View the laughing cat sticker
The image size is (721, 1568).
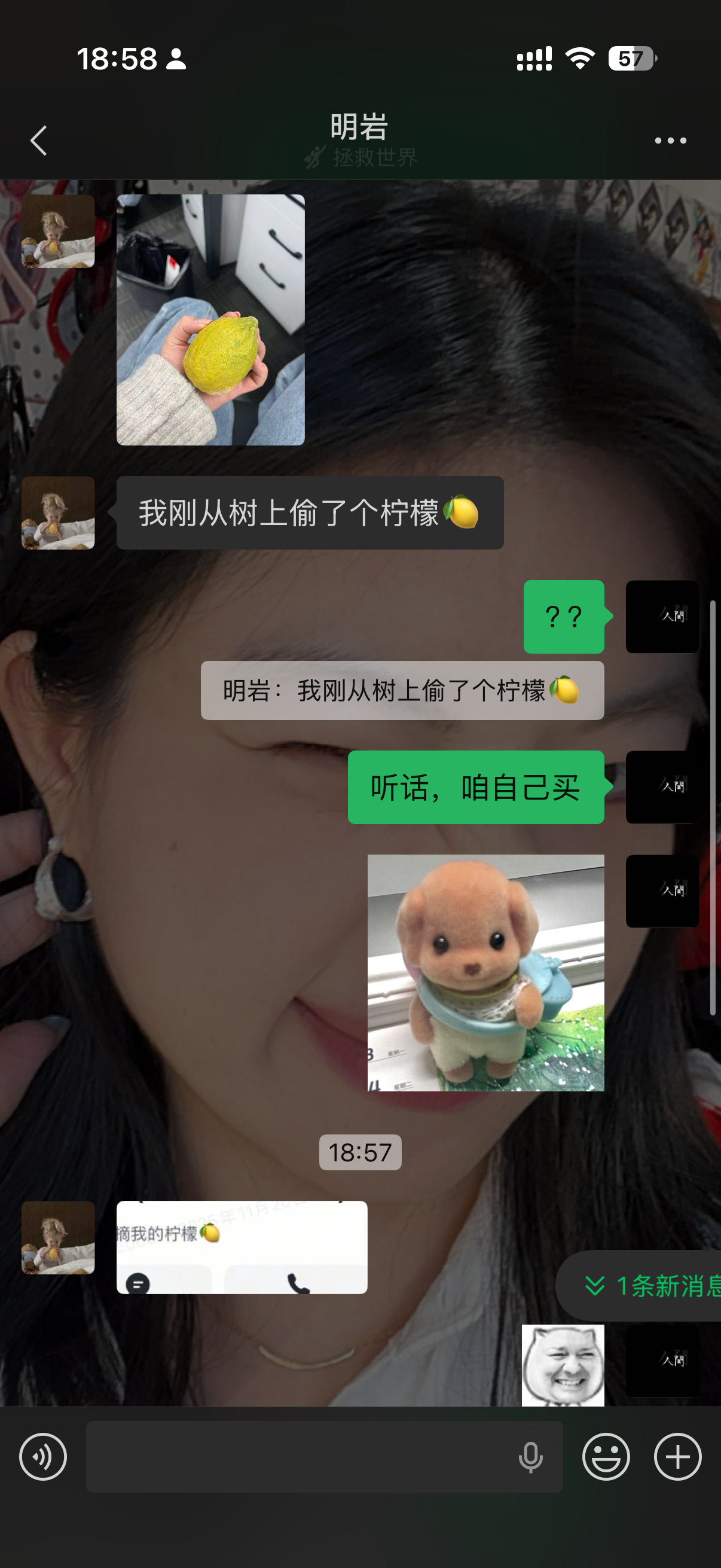pyautogui.click(x=563, y=1365)
